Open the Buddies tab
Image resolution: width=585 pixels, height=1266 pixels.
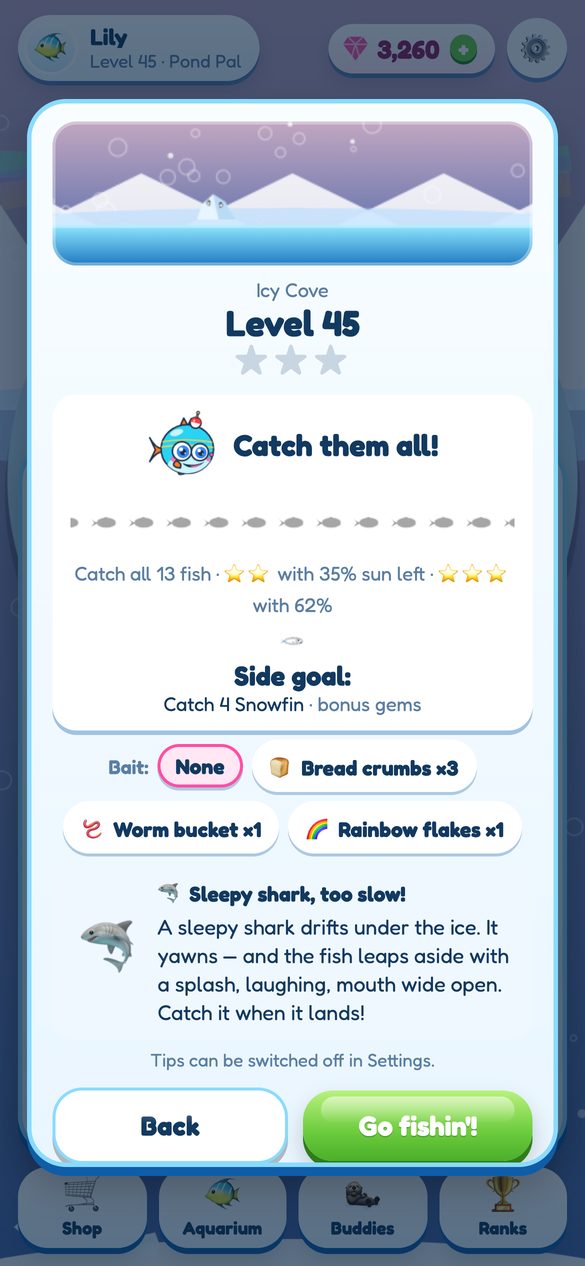click(x=362, y=1209)
